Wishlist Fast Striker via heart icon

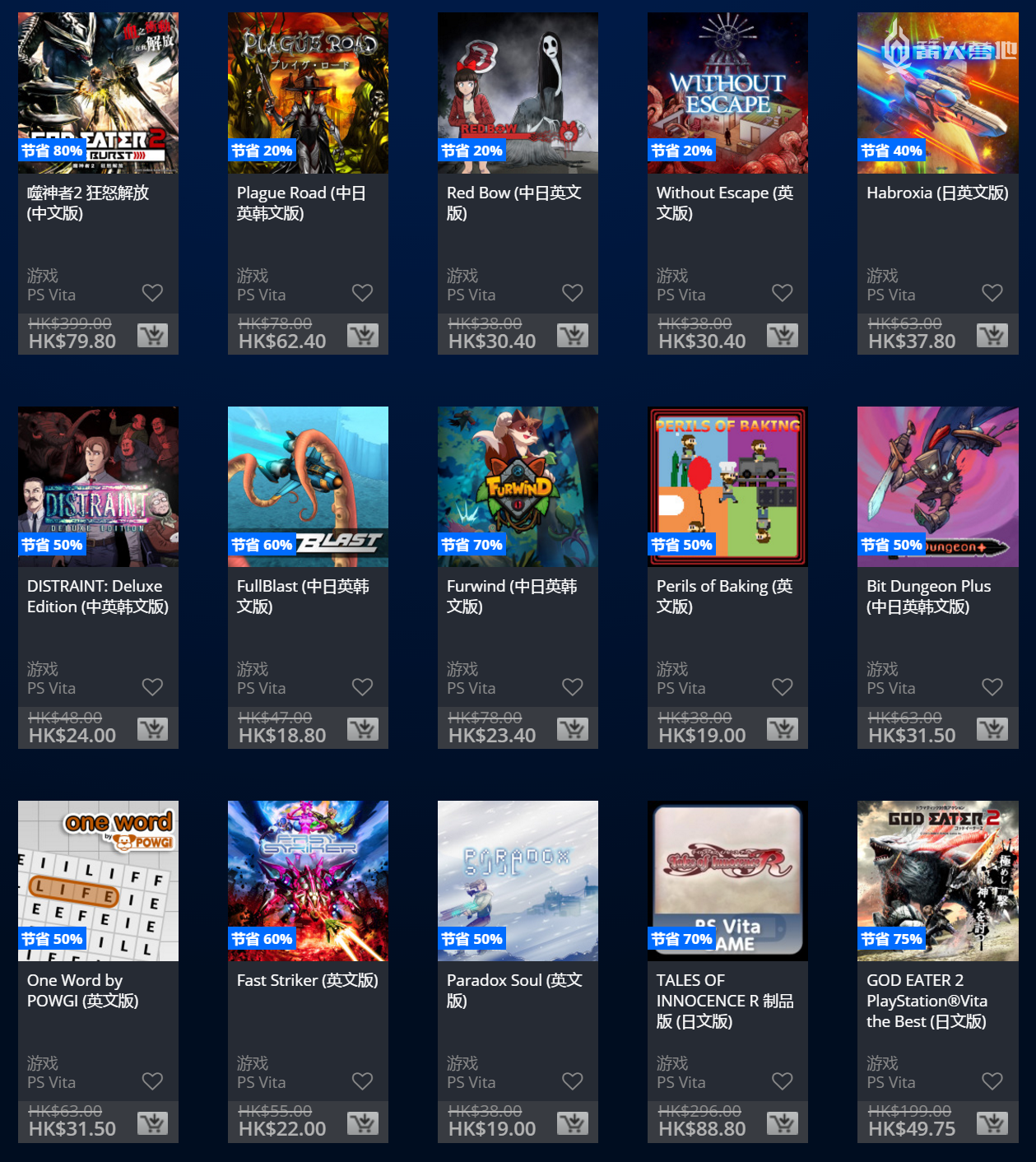[x=363, y=1081]
